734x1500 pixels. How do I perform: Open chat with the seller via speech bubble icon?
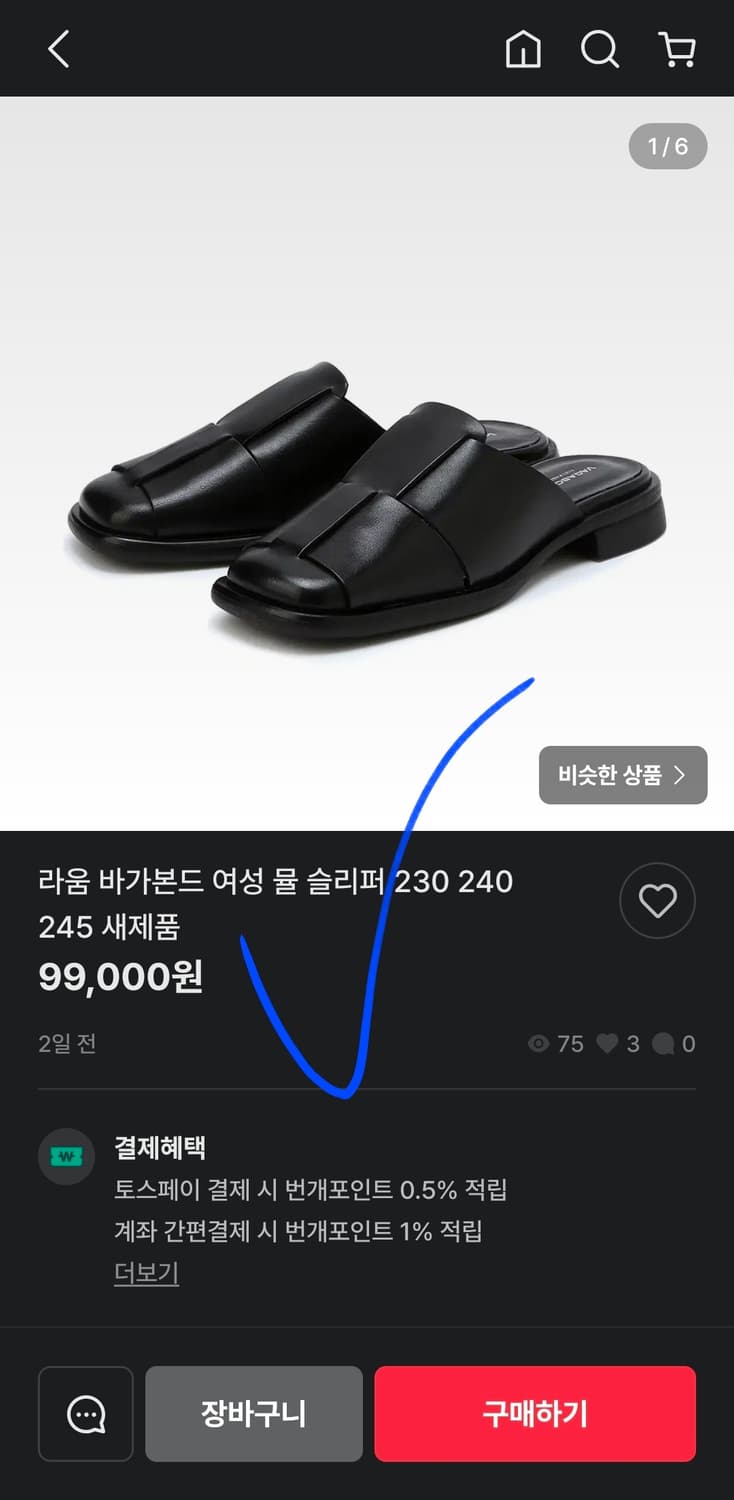tap(85, 1413)
